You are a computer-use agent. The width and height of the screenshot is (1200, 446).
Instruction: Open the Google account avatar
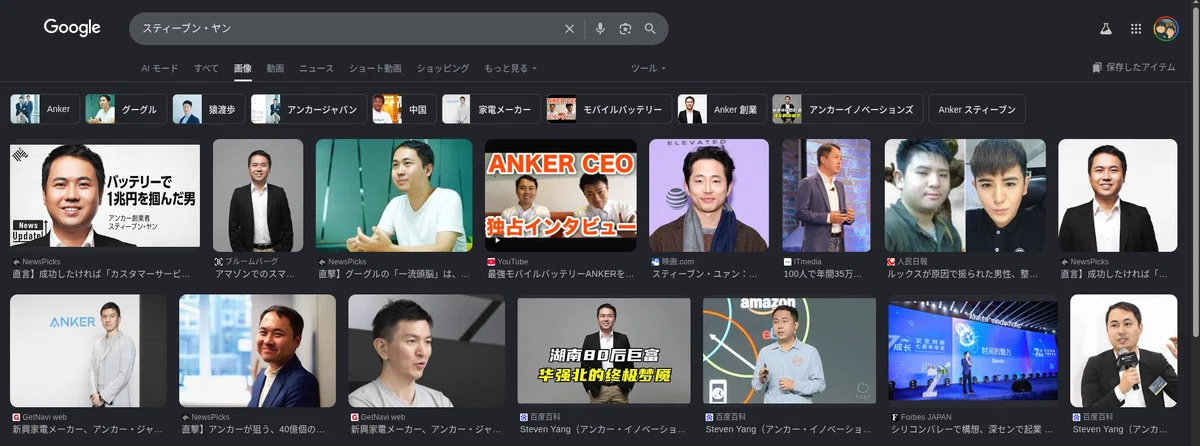click(x=1165, y=29)
